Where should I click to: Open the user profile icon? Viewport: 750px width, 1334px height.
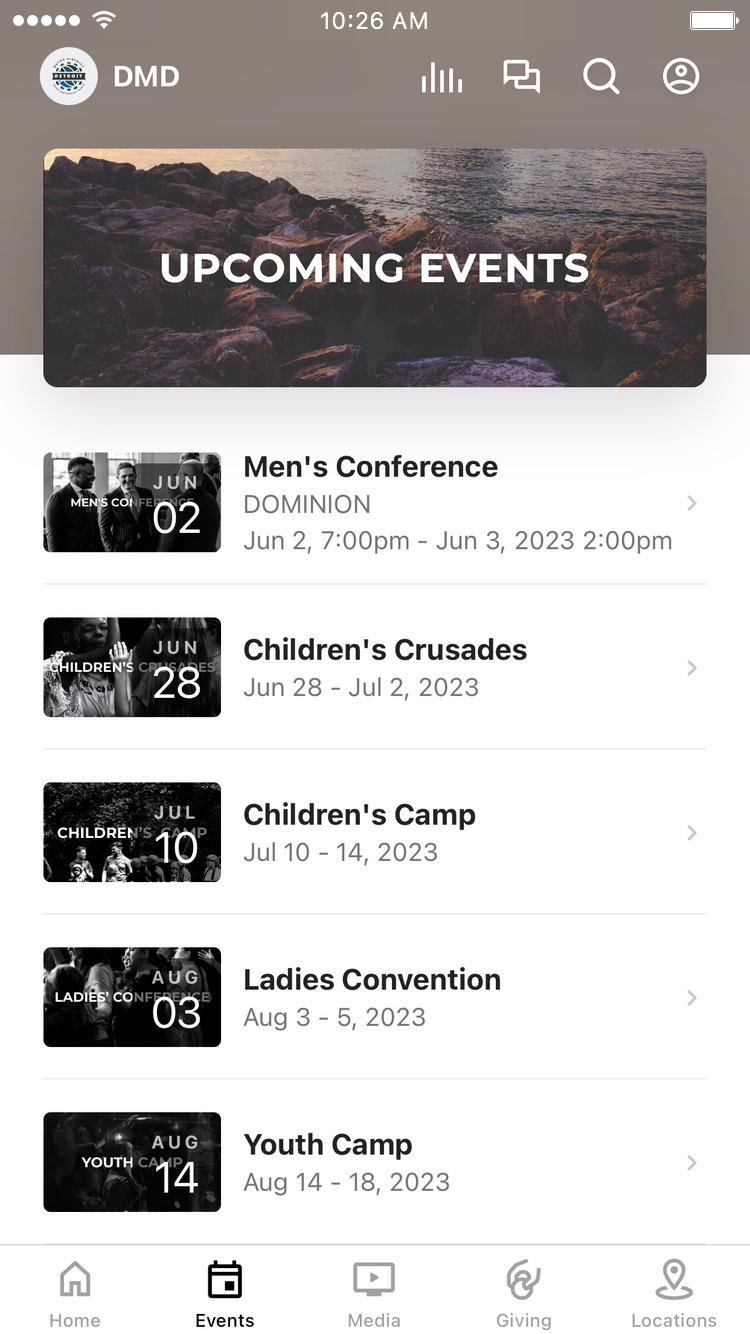(681, 77)
